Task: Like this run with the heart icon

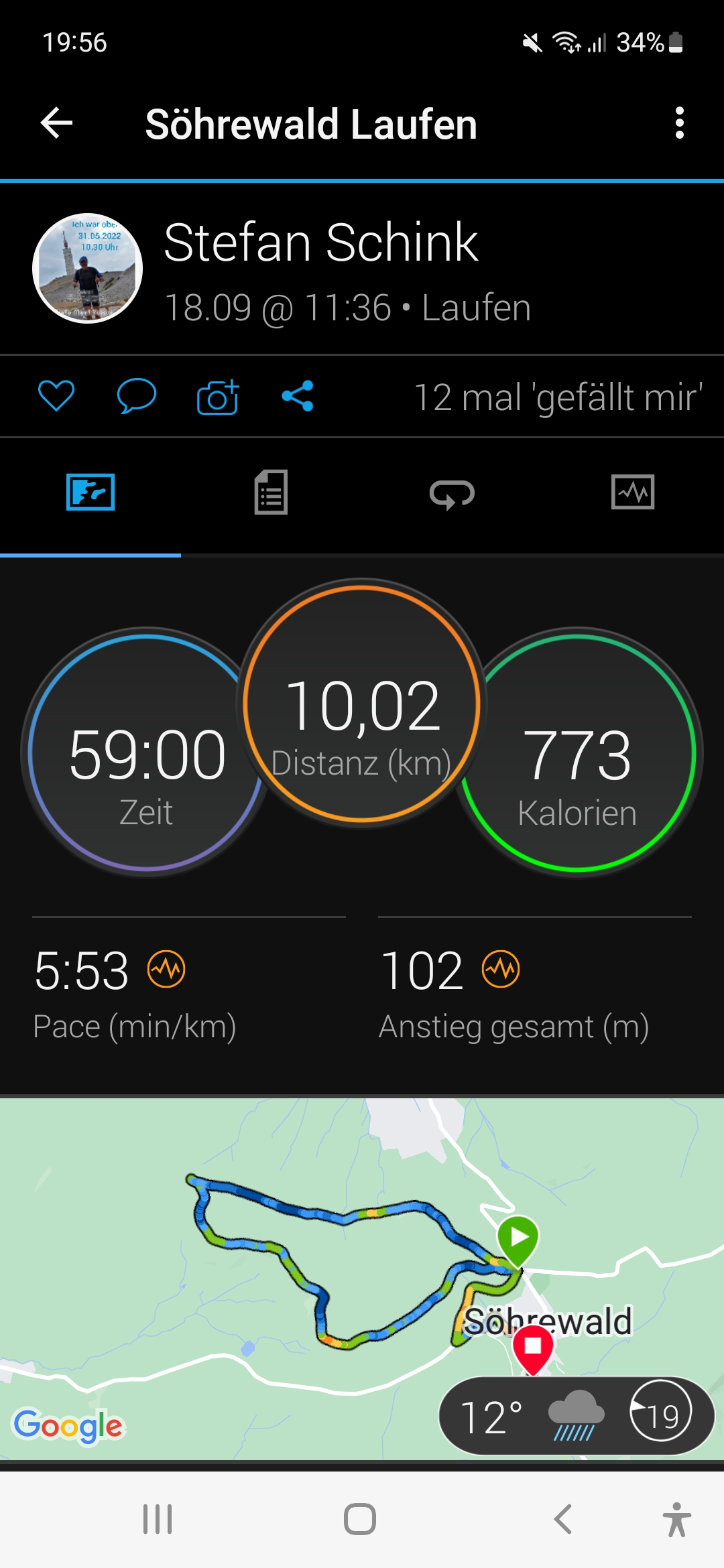Action: [x=56, y=395]
